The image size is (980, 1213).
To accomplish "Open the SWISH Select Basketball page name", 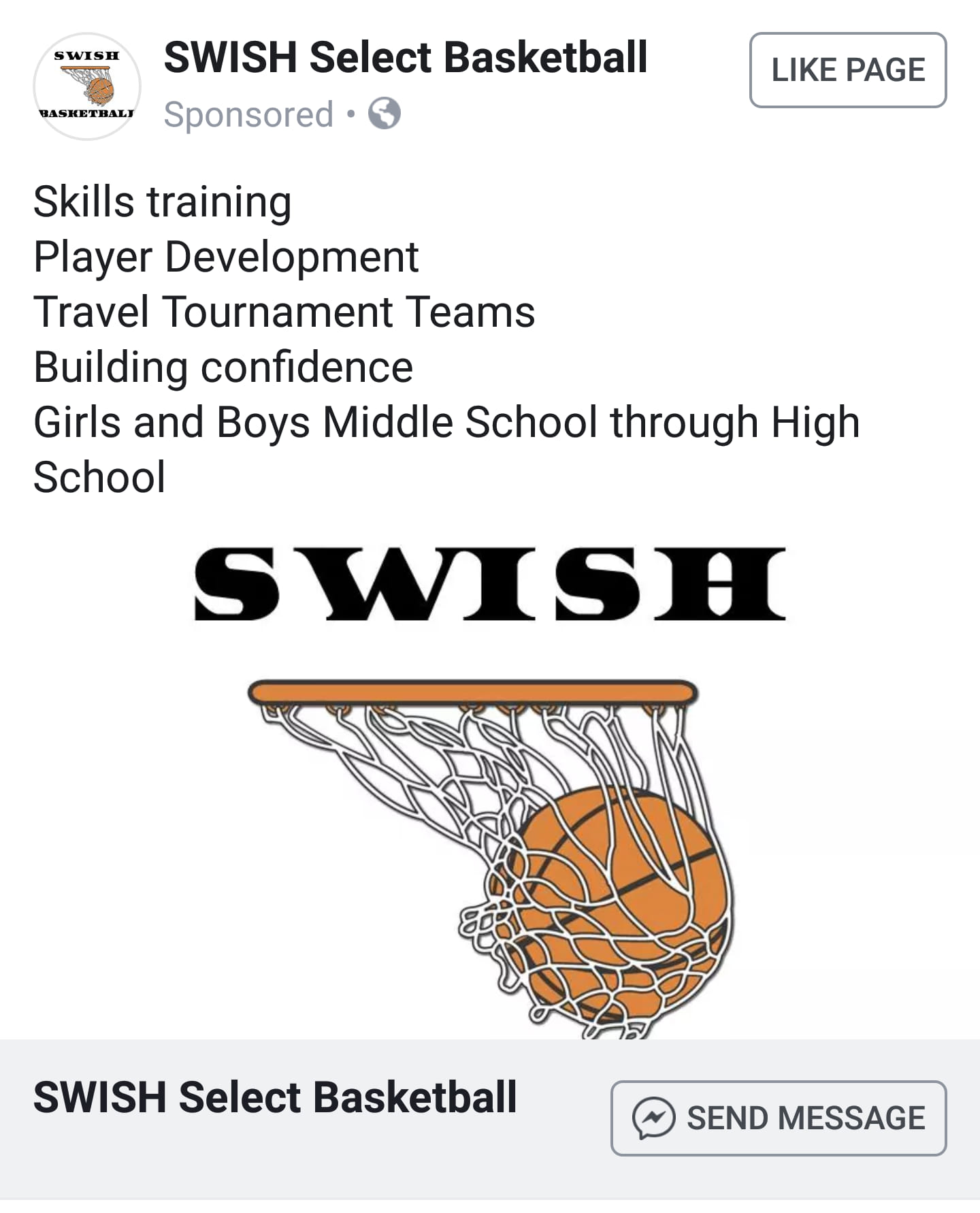I will coord(405,57).
